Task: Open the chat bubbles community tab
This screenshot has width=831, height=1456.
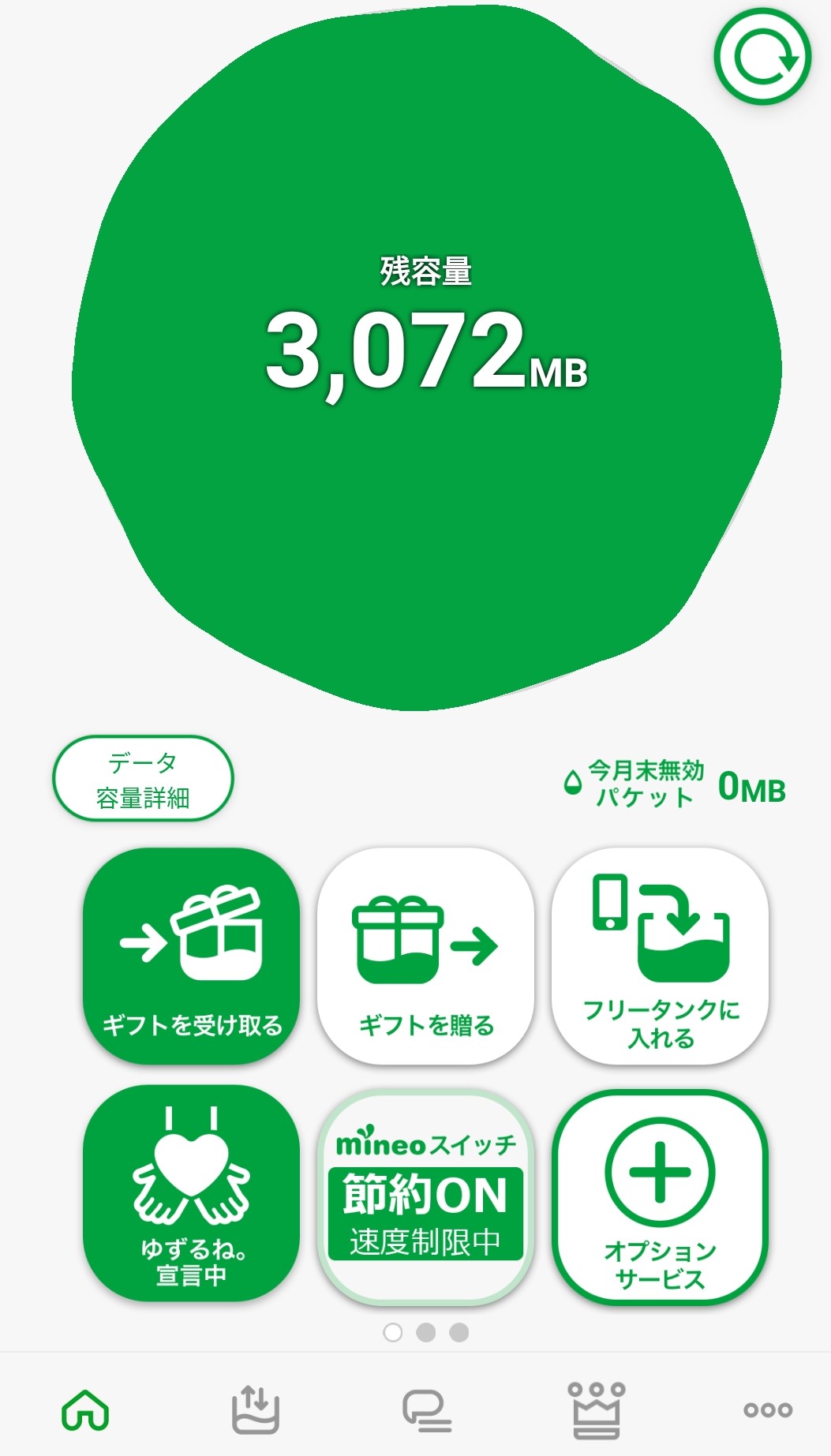Action: coord(427,1411)
